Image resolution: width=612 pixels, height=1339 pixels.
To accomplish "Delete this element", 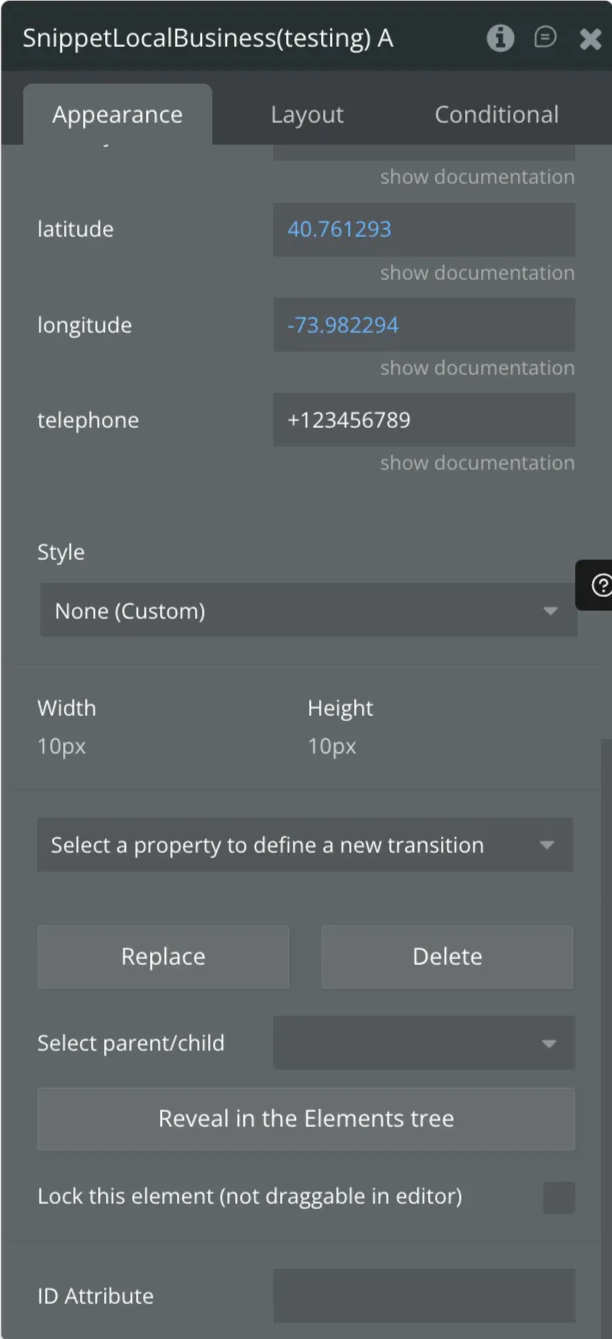I will point(447,957).
